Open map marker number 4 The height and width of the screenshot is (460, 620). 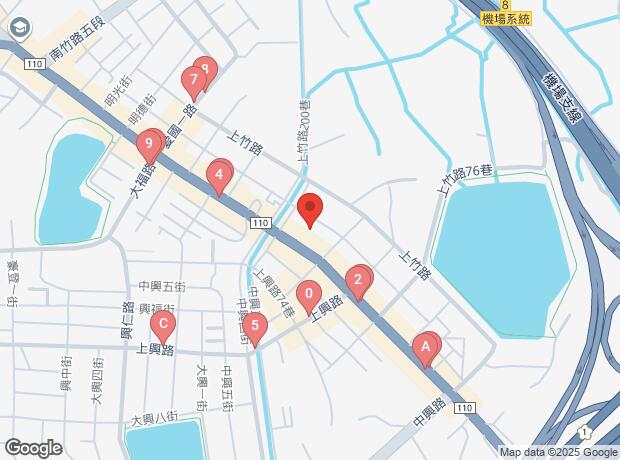[217, 176]
